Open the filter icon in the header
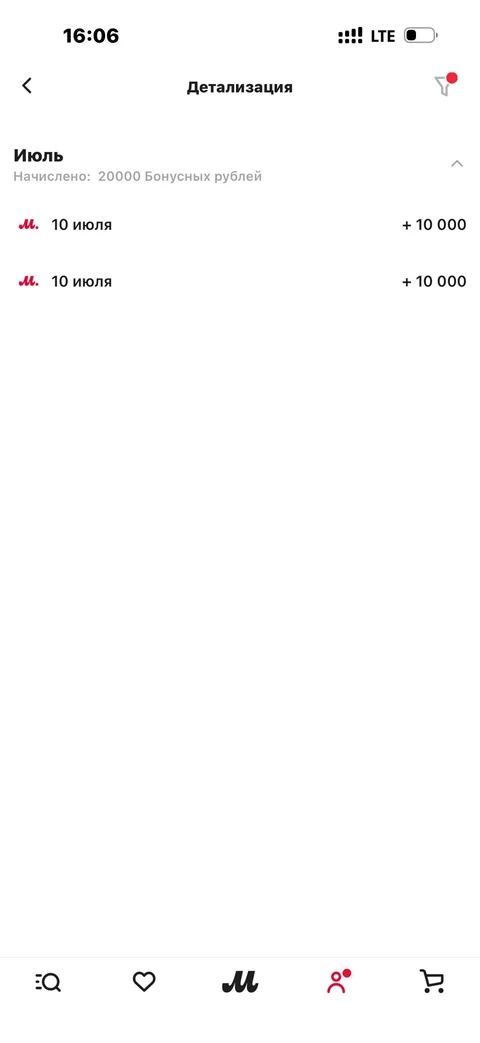This screenshot has height=1043, width=480. coord(444,85)
